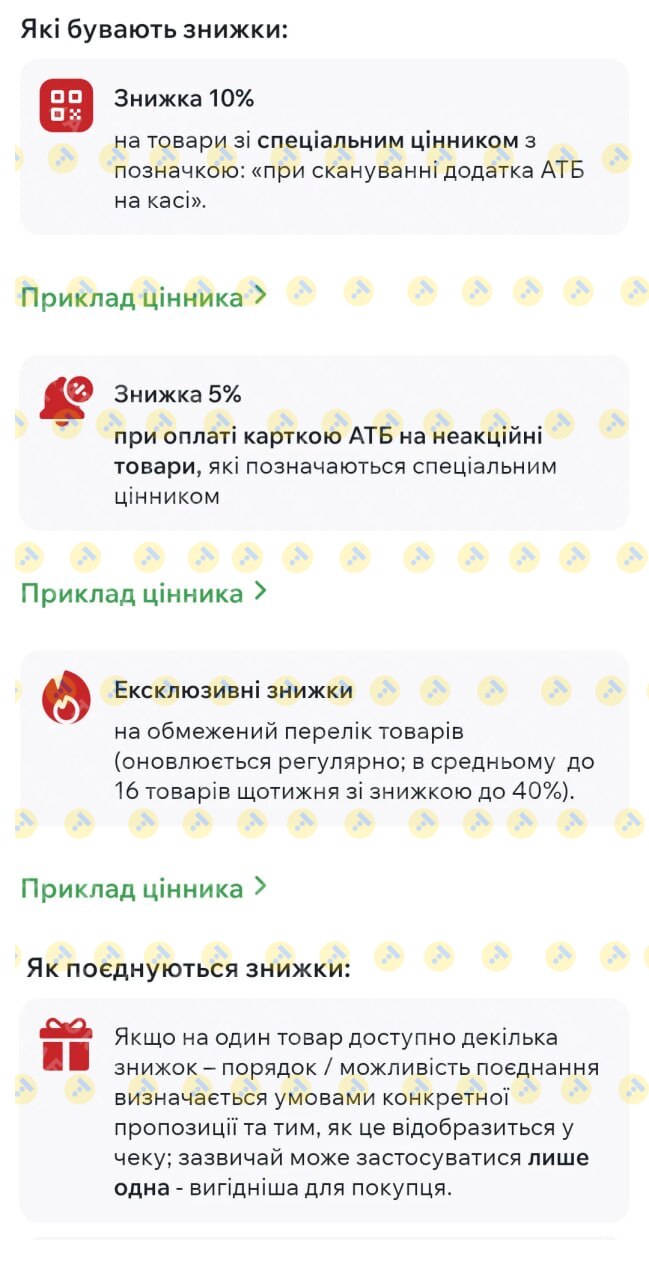View price tag example for 5% card discount
This screenshot has height=1280, width=649.
pyautogui.click(x=143, y=593)
